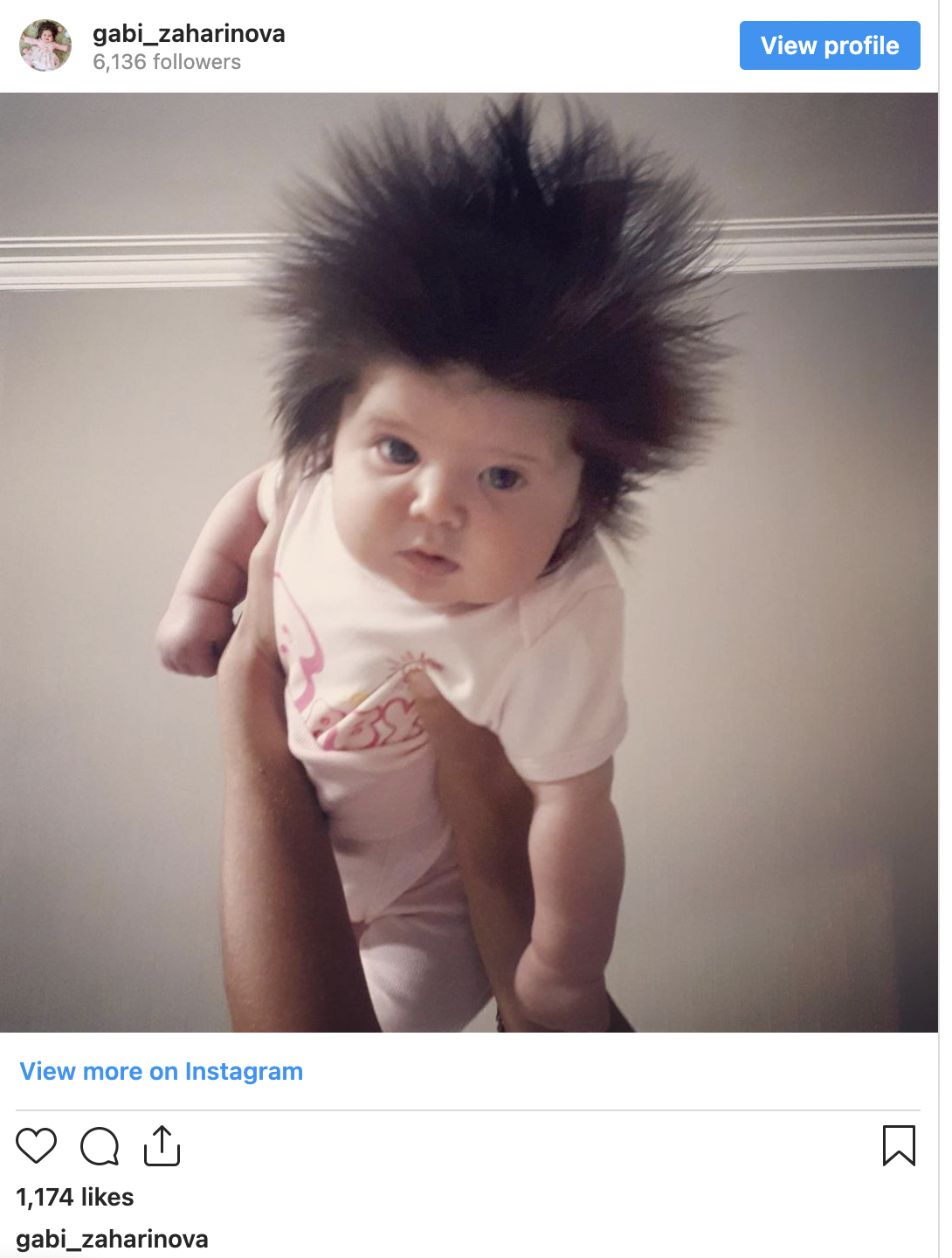Image resolution: width=952 pixels, height=1258 pixels.
Task: Open gabi_zaharinova's profile avatar
Action: click(45, 45)
